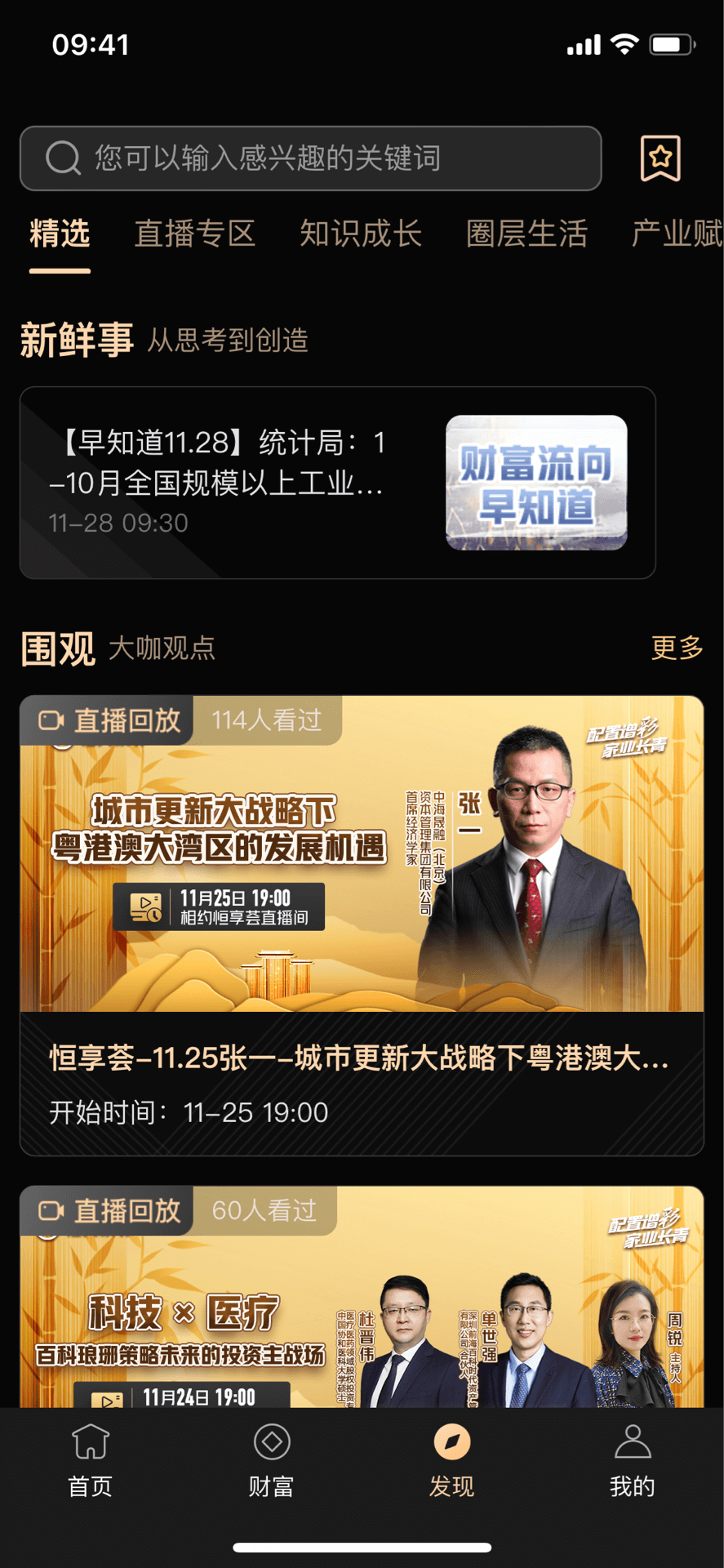Select the 知识成长 tab

pos(361,234)
